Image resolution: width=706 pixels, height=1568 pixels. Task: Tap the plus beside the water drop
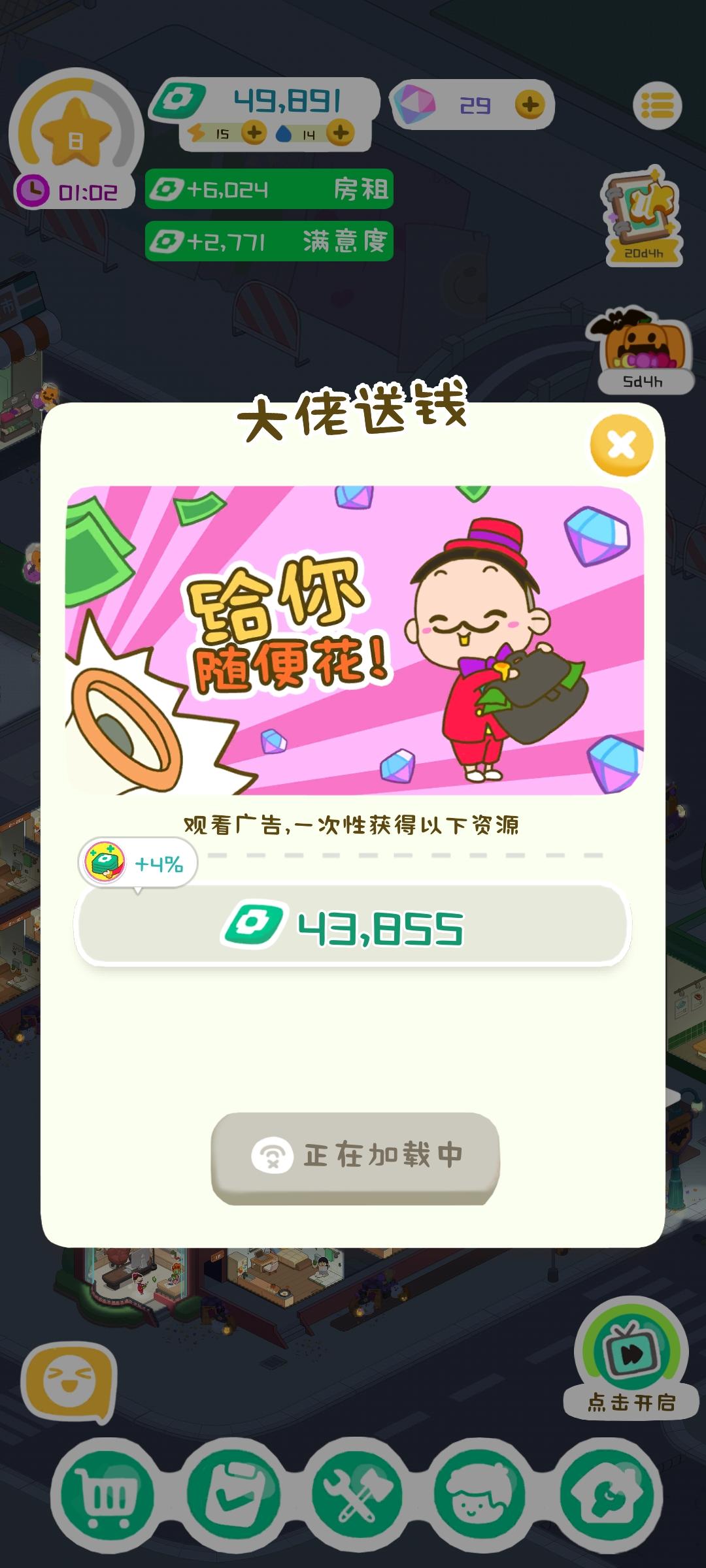(x=341, y=133)
